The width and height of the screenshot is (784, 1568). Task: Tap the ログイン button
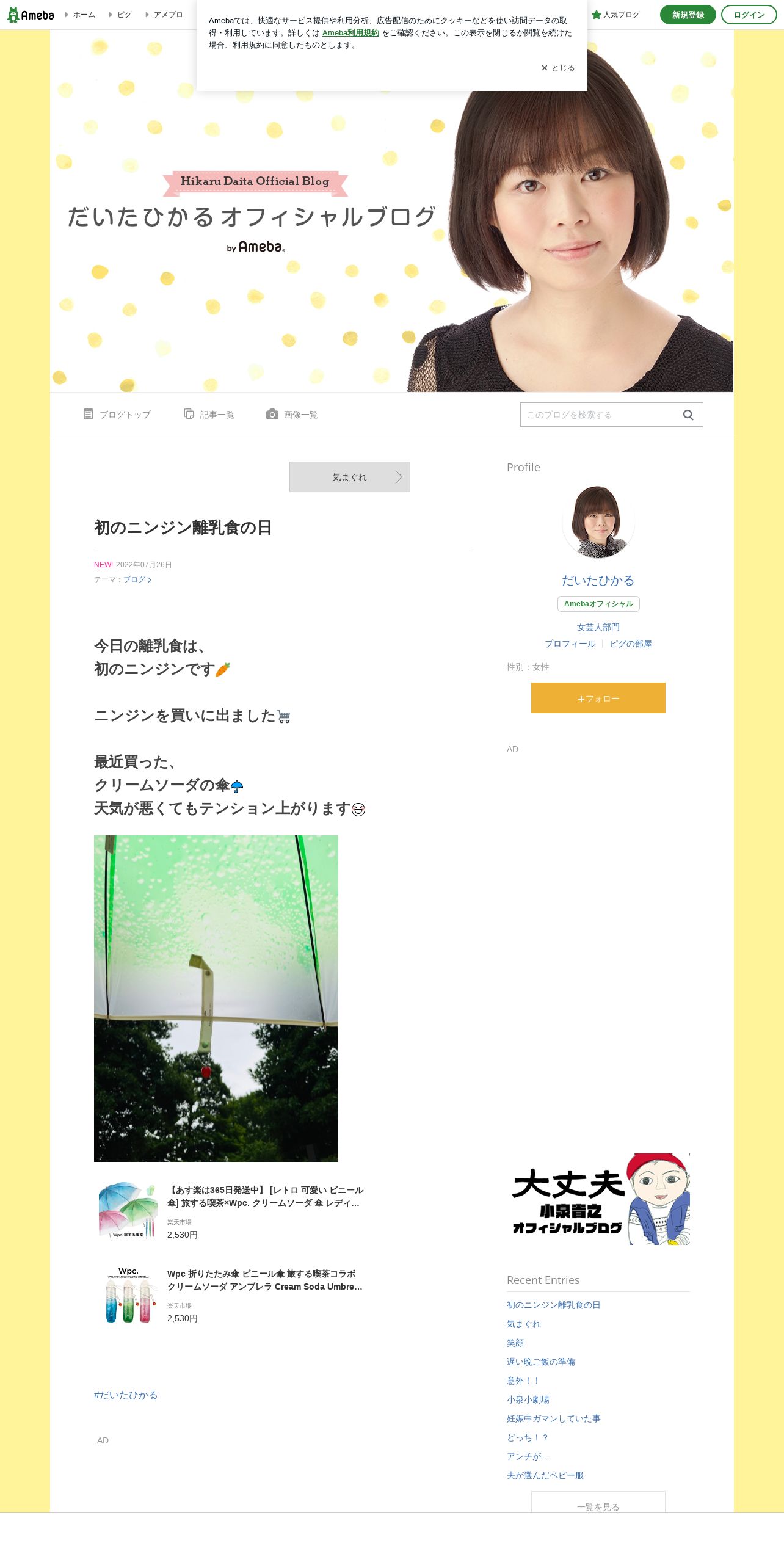[749, 15]
